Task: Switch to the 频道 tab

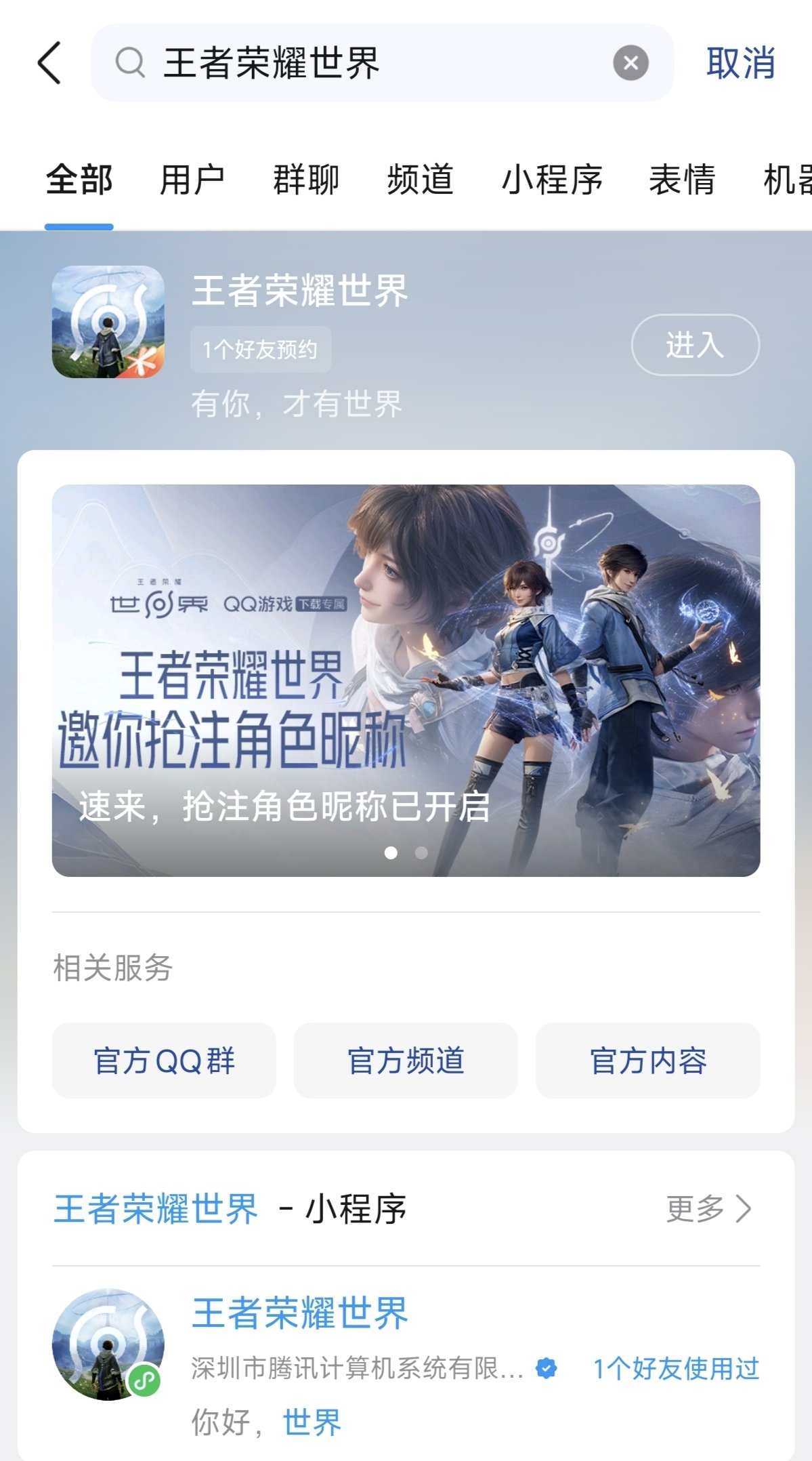Action: tap(420, 180)
